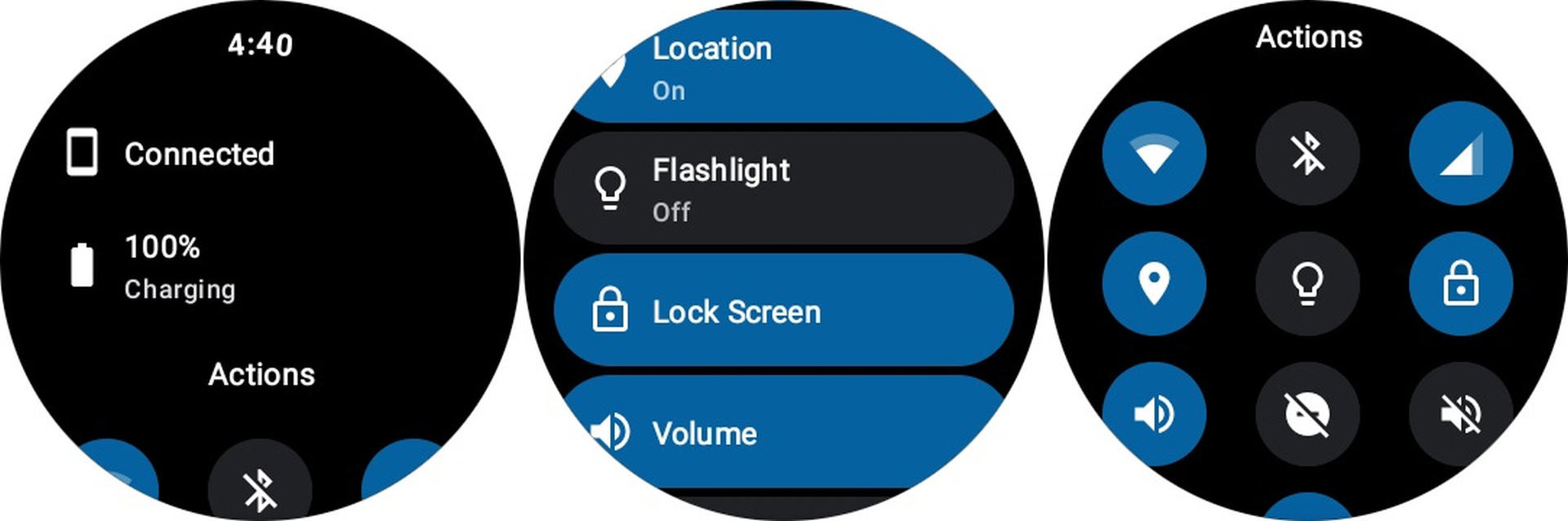Image resolution: width=1568 pixels, height=521 pixels.
Task: Tap the round lightbulb icon in the grid
Action: tap(1307, 283)
